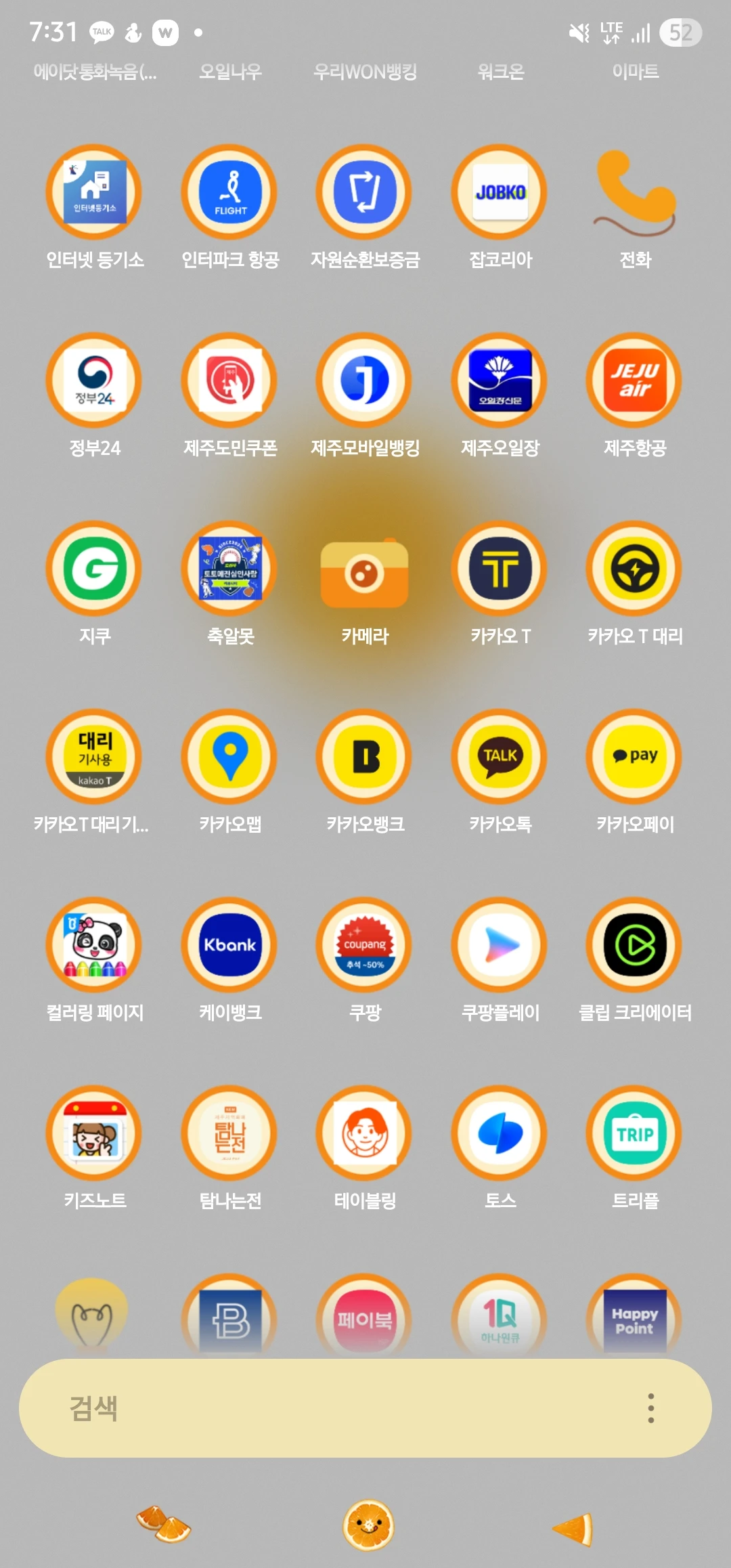Open the three-dot menu in search bar
Screen dimensions: 731x1568
tap(650, 1408)
